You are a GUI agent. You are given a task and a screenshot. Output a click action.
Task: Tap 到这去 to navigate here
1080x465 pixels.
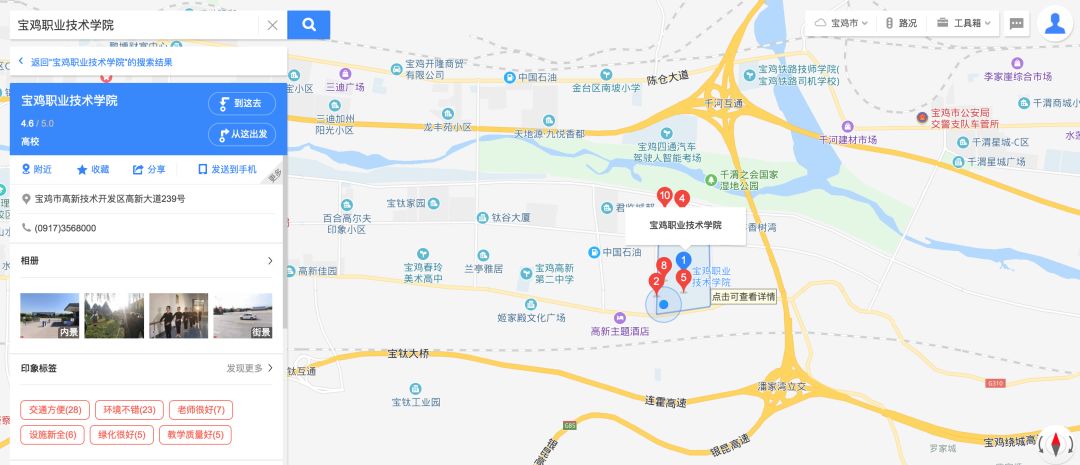(241, 103)
